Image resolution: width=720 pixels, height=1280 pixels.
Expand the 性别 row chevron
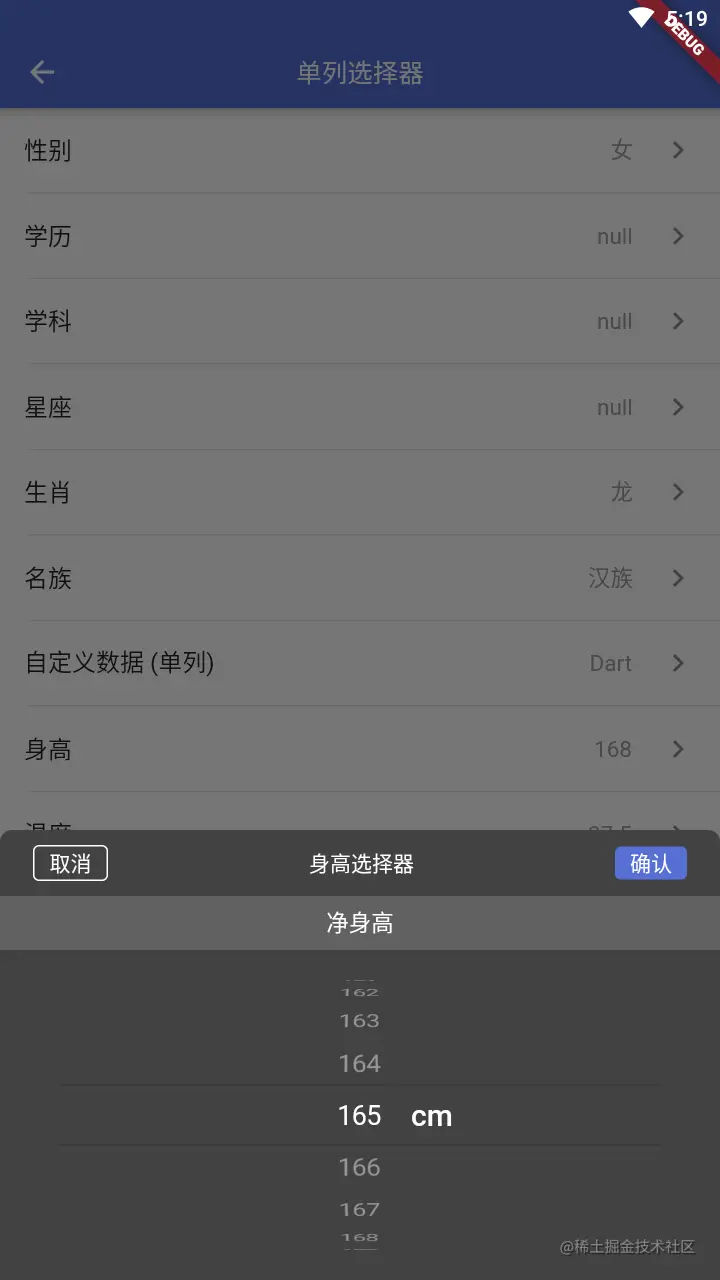pos(678,150)
